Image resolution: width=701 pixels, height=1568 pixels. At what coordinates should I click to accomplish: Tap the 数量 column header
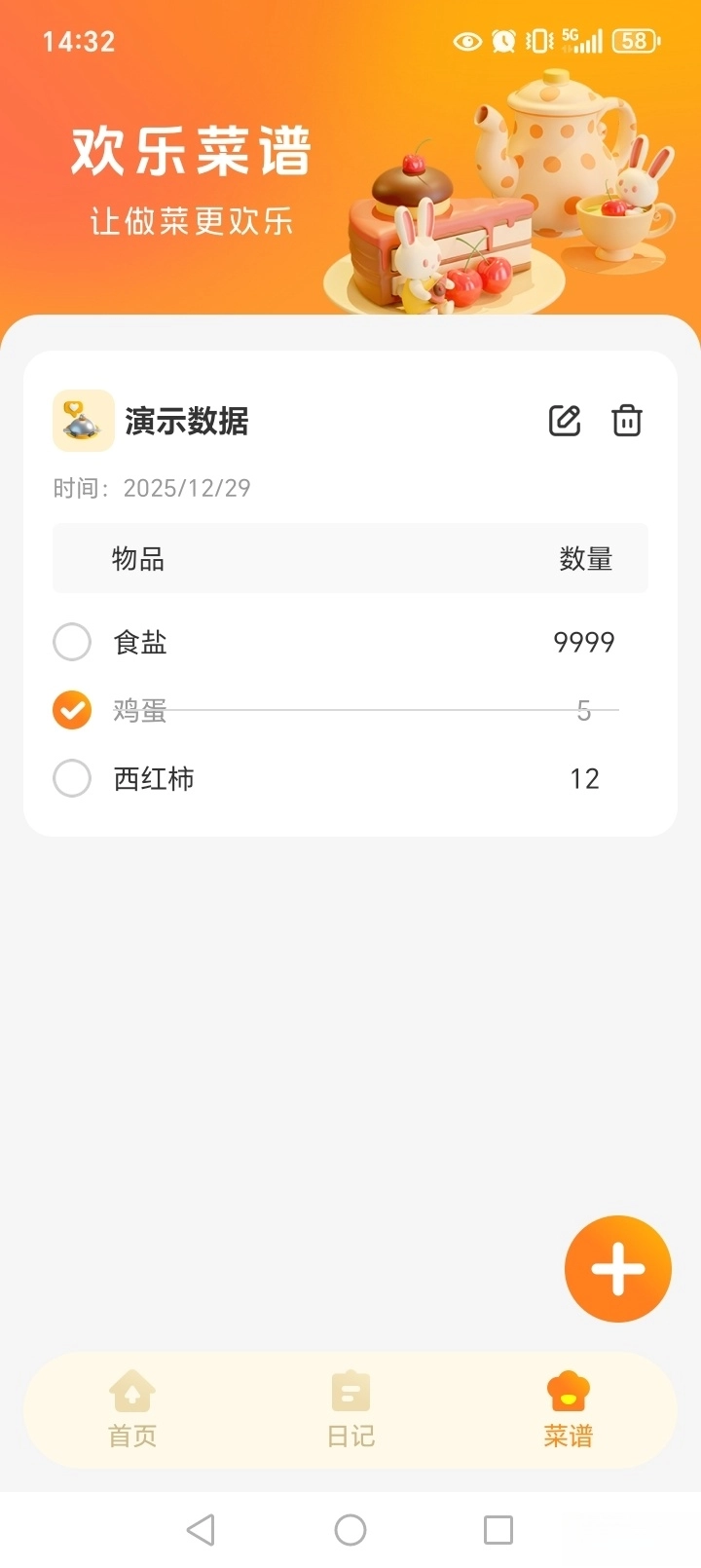(x=586, y=558)
